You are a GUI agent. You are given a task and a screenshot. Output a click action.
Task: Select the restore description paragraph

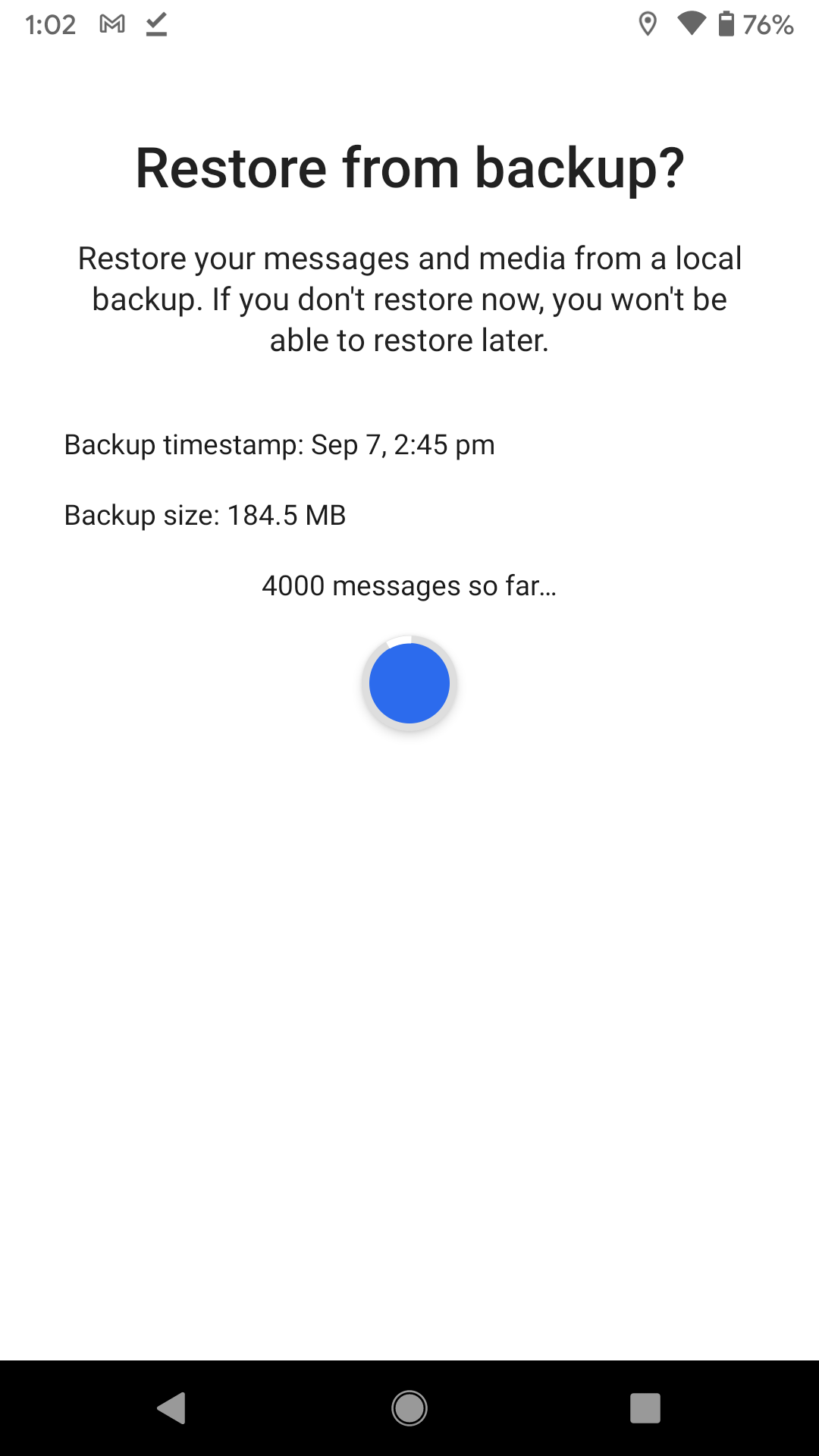pos(409,299)
